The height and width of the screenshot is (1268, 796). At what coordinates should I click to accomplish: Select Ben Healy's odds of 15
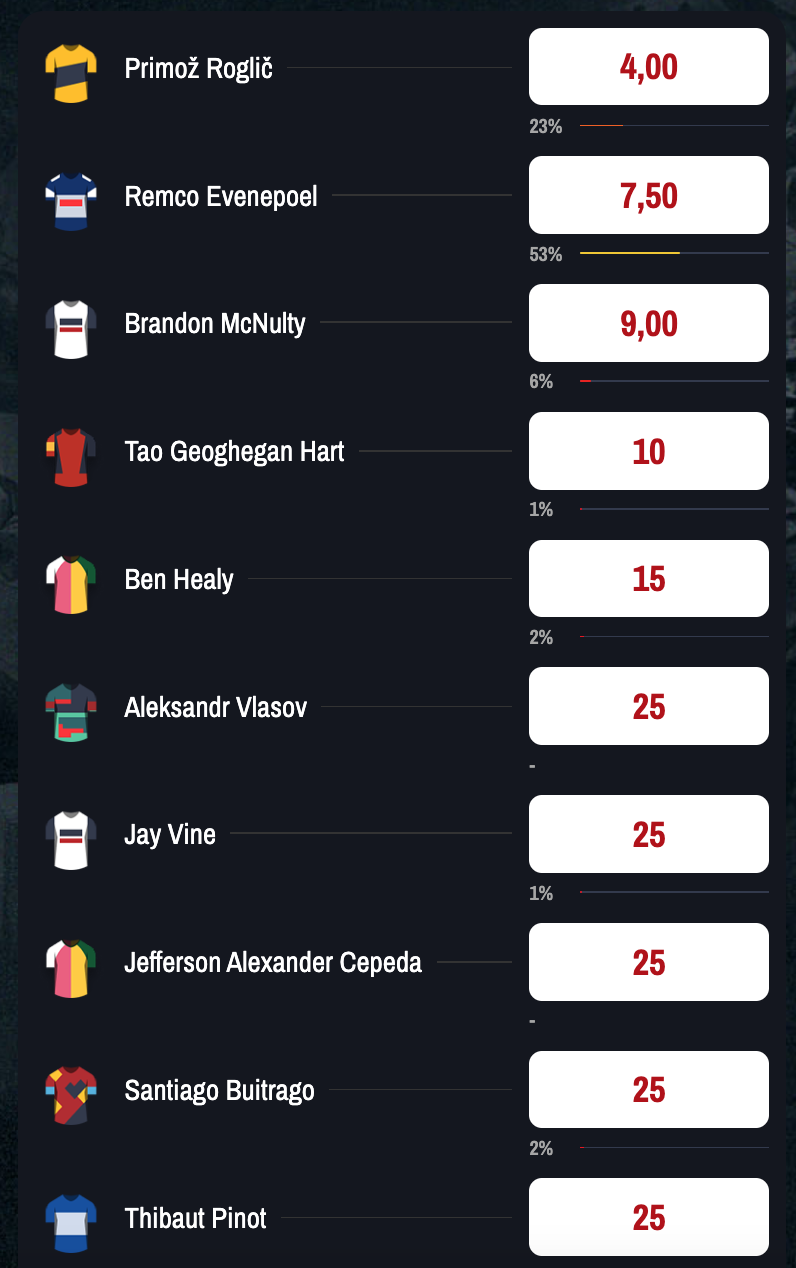[648, 578]
